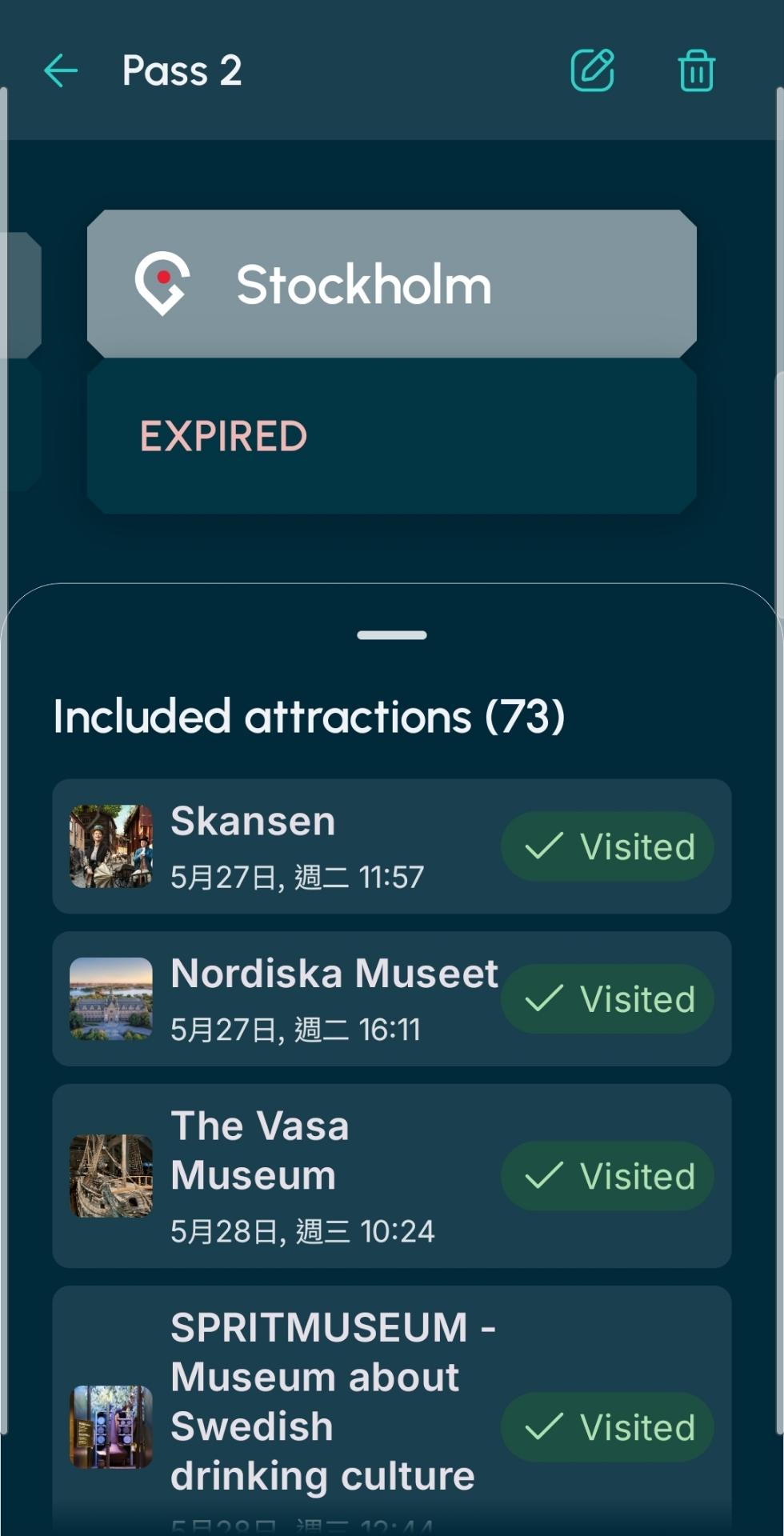Open the Stockholm pass card

[391, 285]
